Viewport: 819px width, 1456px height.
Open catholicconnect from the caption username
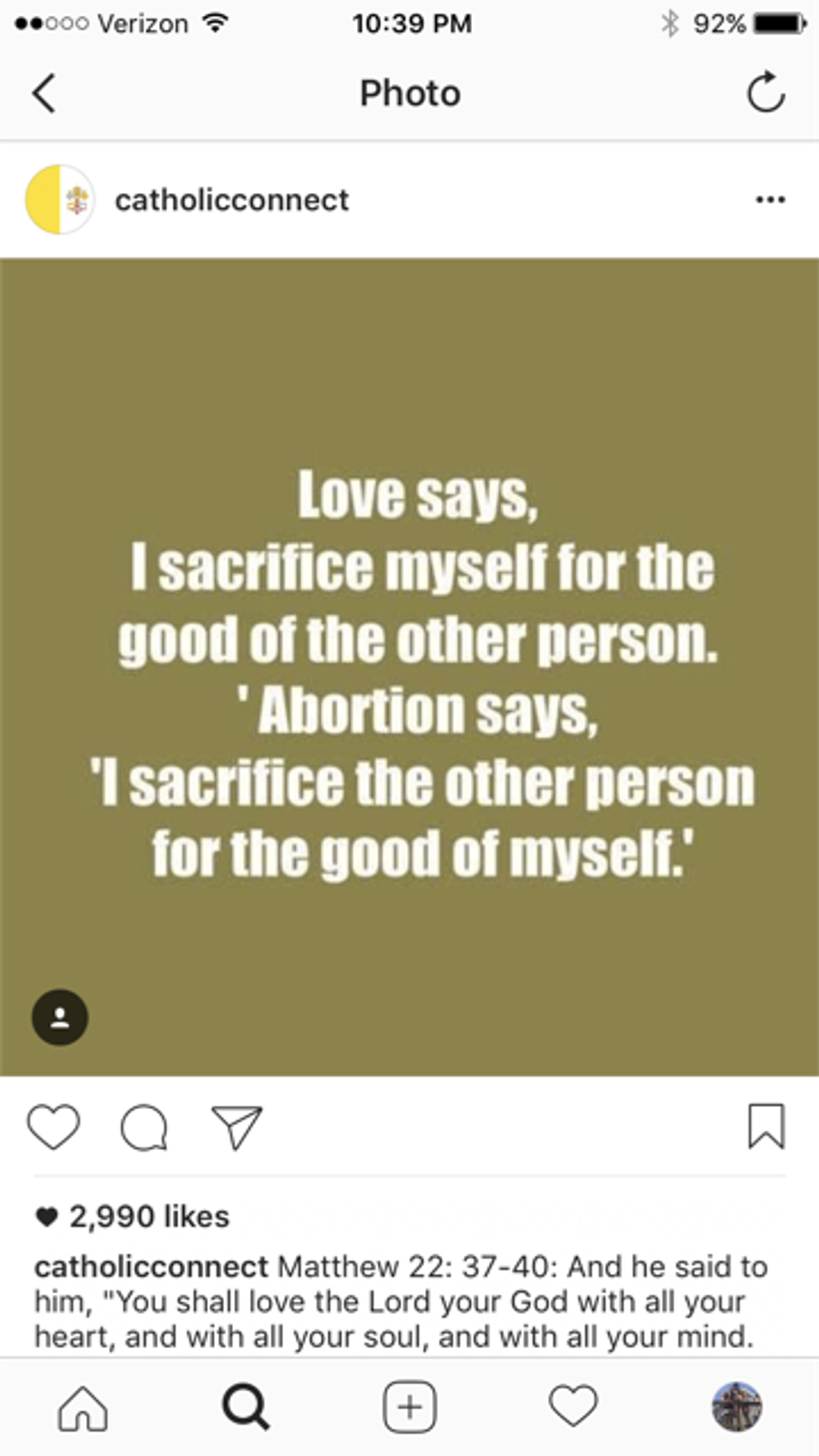[150, 1267]
